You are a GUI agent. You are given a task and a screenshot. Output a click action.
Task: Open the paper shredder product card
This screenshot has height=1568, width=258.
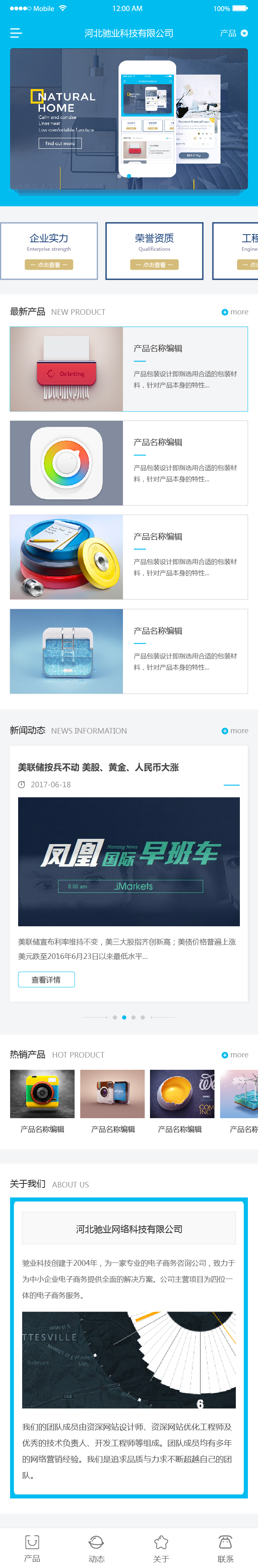pyautogui.click(x=128, y=369)
